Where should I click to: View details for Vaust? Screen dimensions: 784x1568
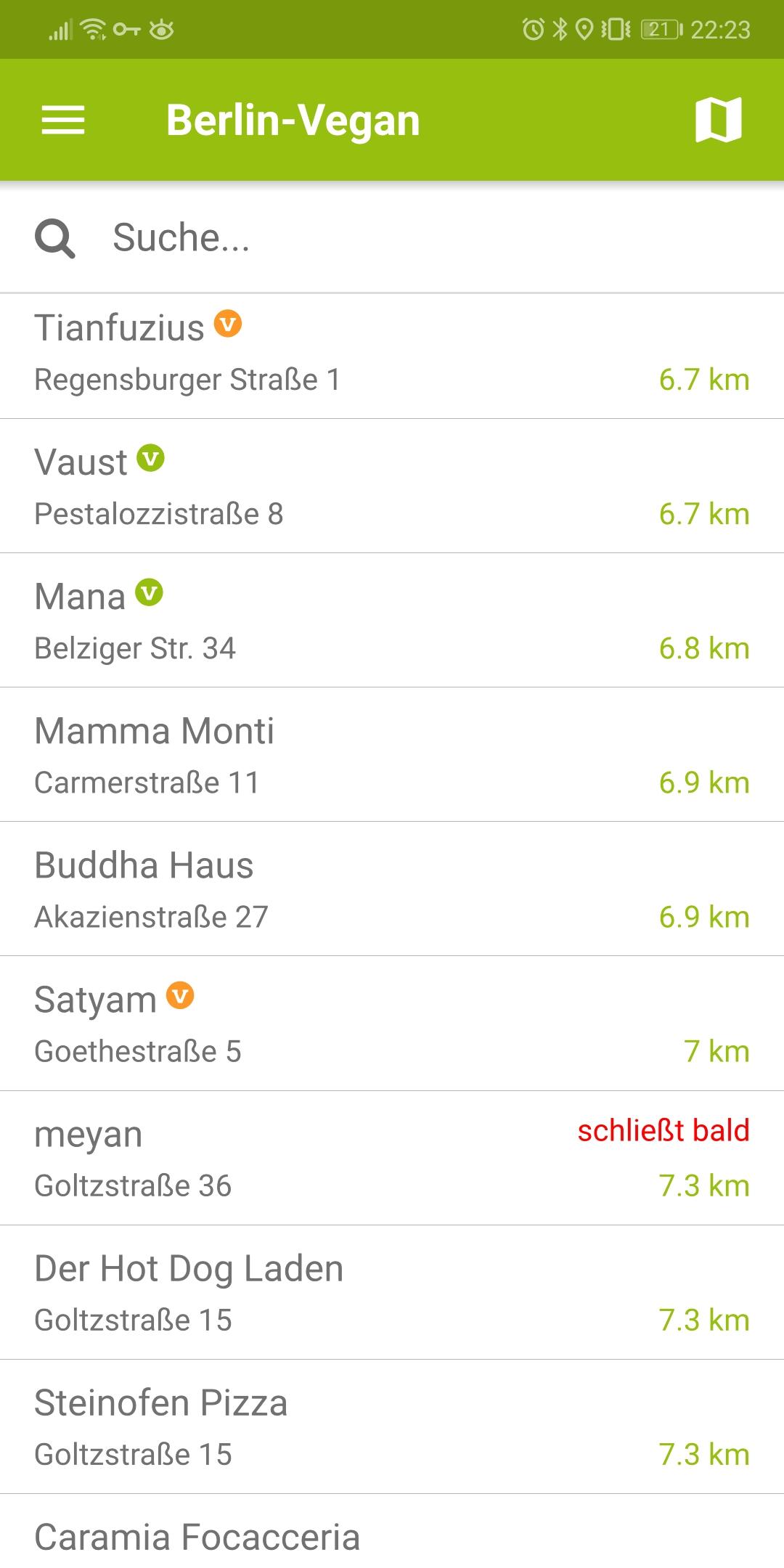[x=392, y=487]
